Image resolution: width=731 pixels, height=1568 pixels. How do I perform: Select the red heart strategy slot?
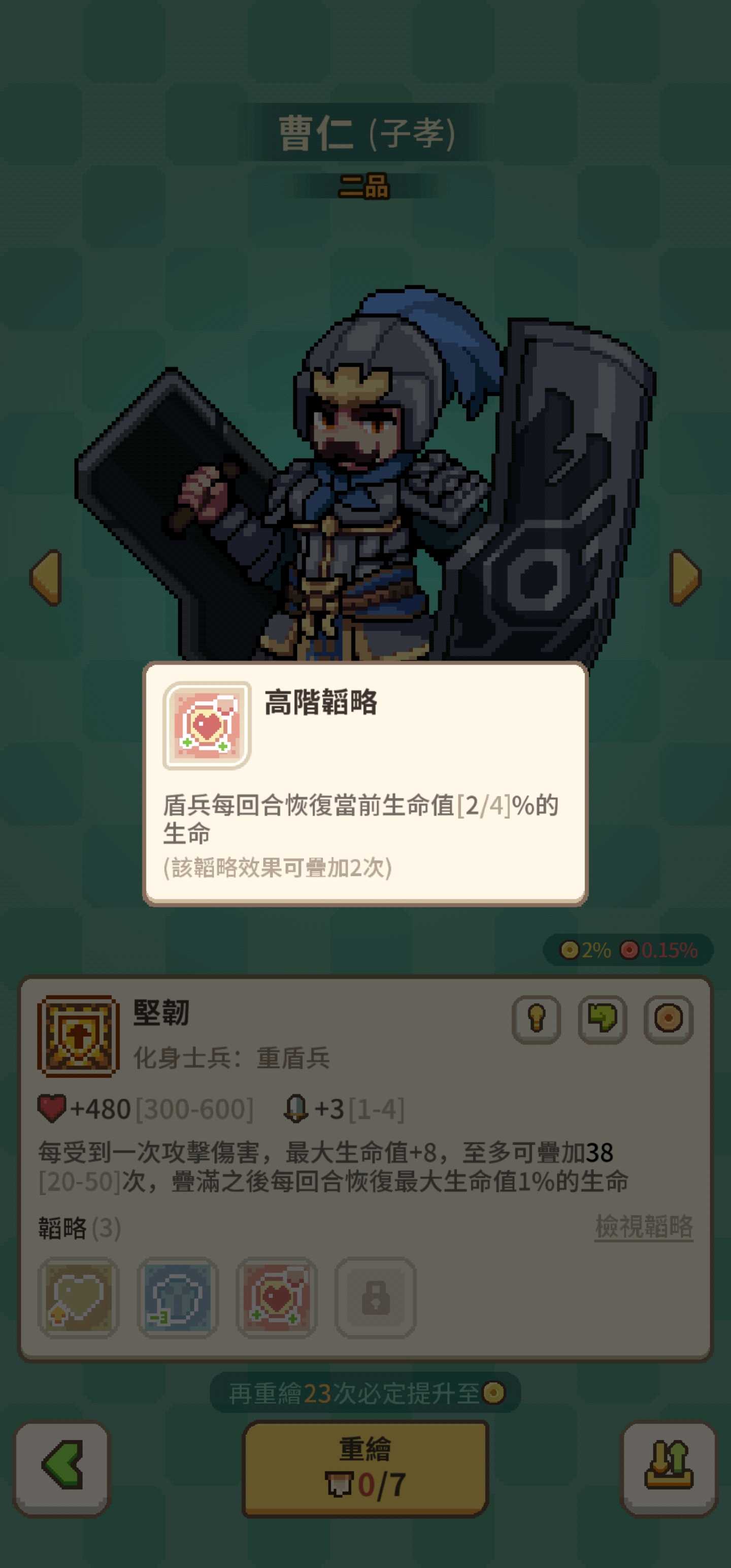pyautogui.click(x=276, y=1297)
